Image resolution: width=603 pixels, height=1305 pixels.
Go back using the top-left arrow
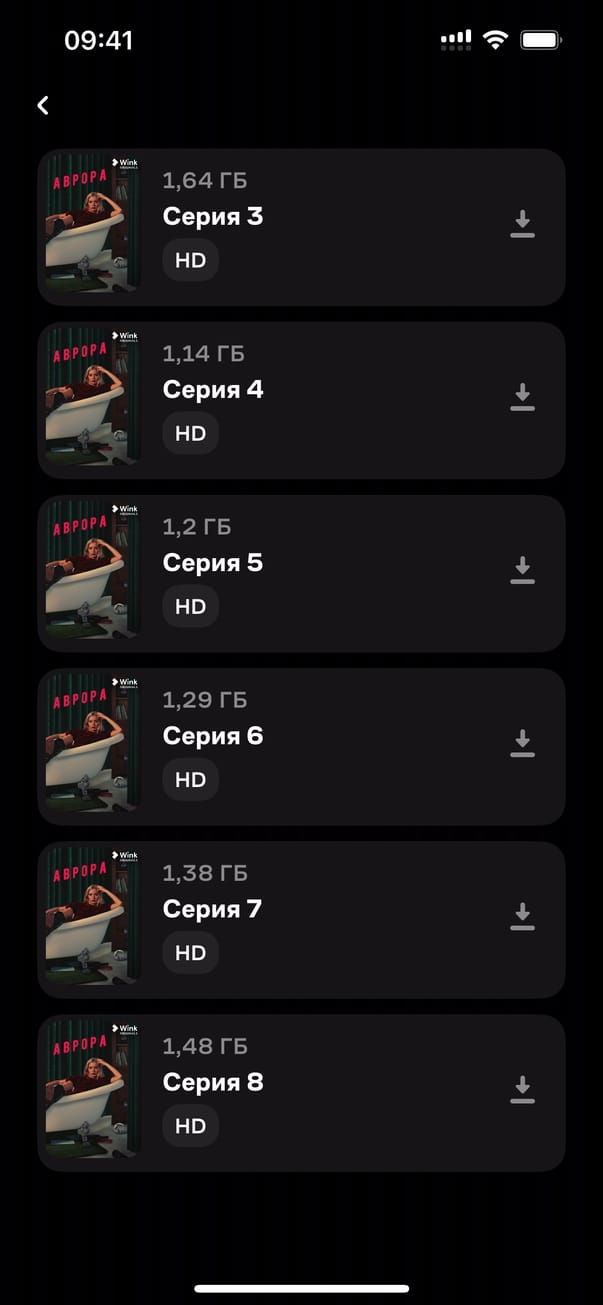[x=43, y=105]
